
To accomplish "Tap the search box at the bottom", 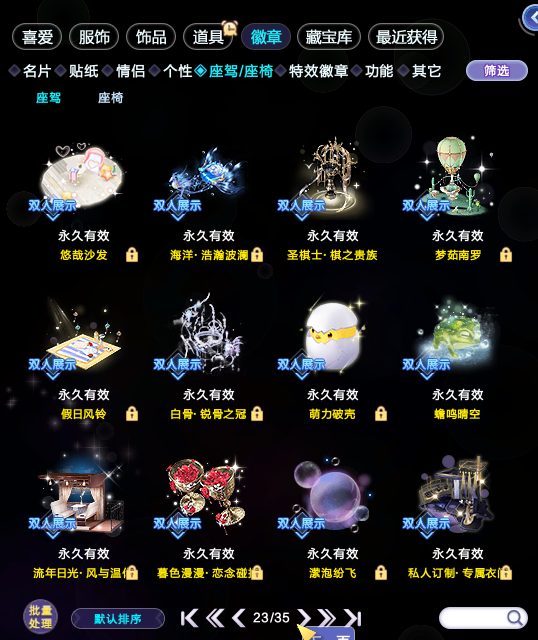I will [483, 618].
